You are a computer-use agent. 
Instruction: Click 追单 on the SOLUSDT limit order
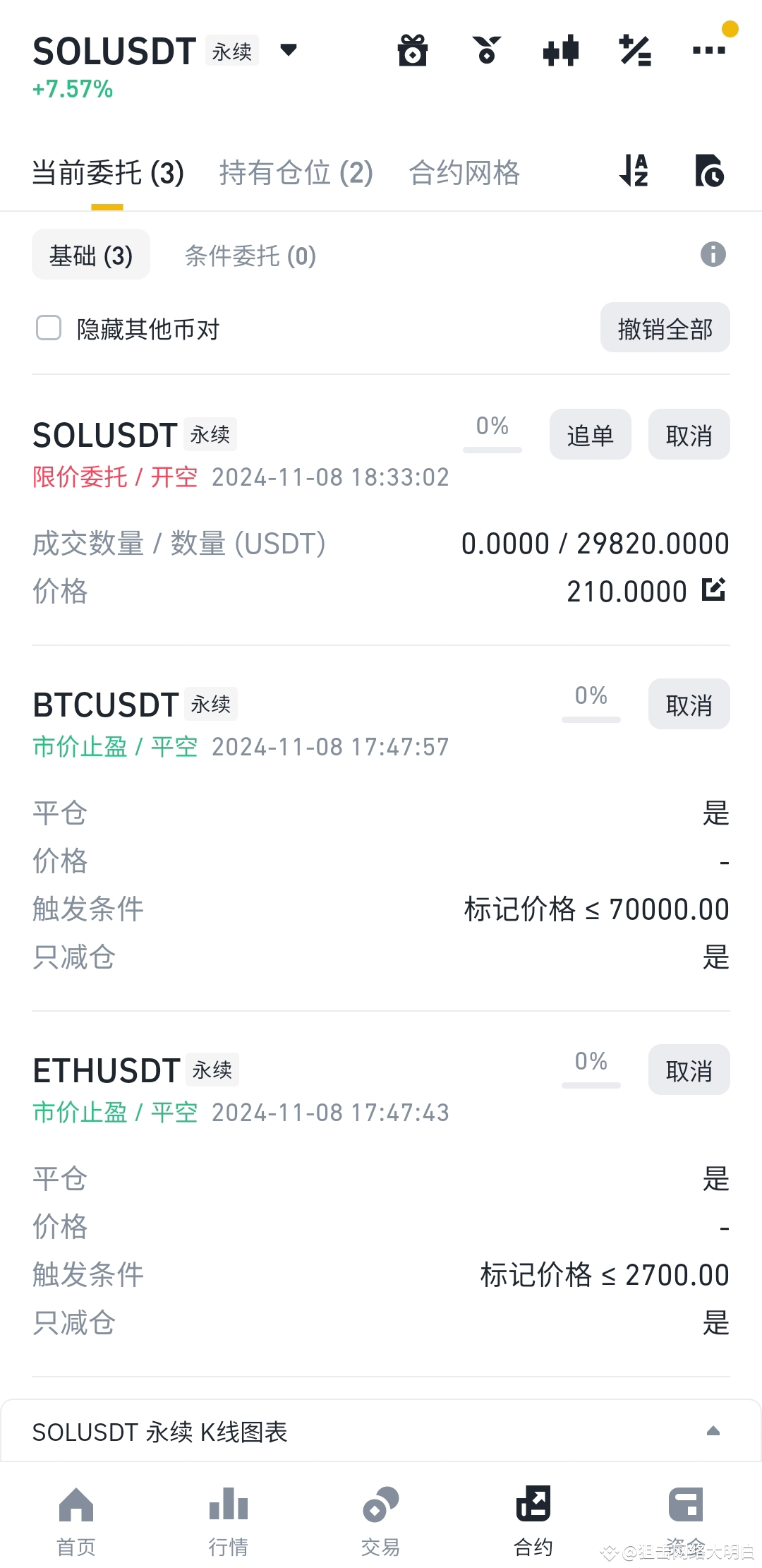point(590,435)
